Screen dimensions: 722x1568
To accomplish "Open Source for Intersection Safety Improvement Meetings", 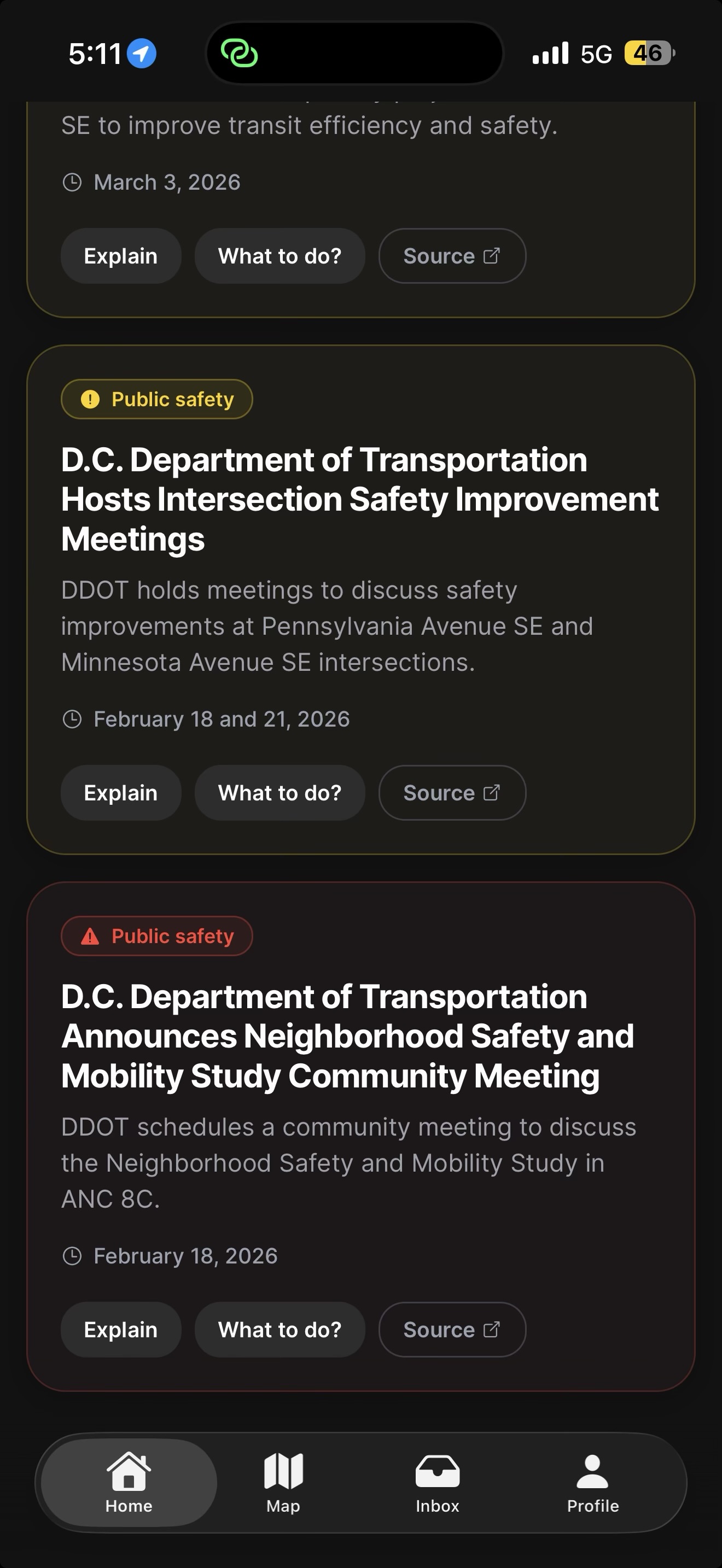I will click(452, 793).
